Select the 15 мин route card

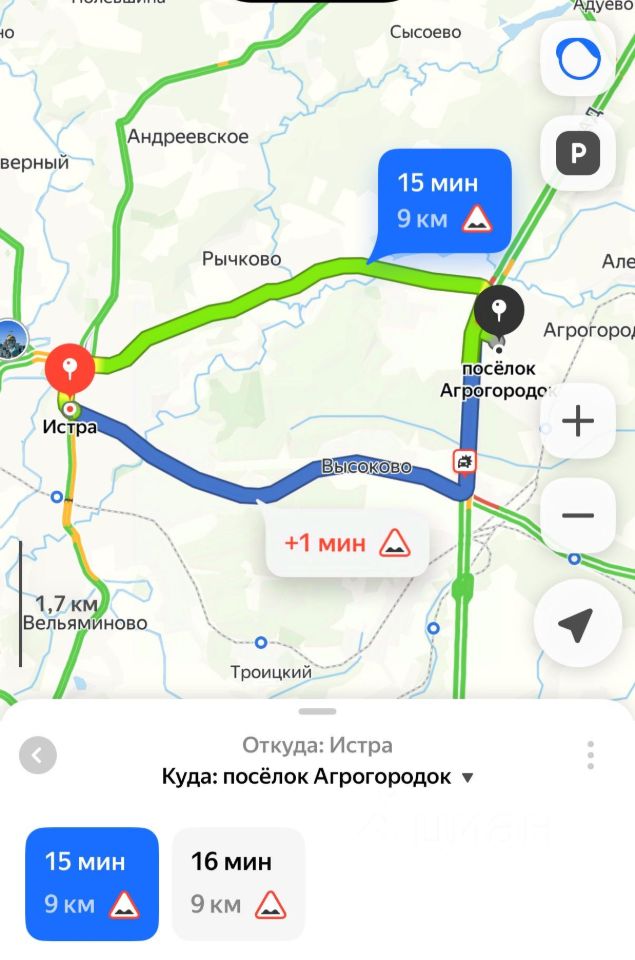pyautogui.click(x=92, y=884)
